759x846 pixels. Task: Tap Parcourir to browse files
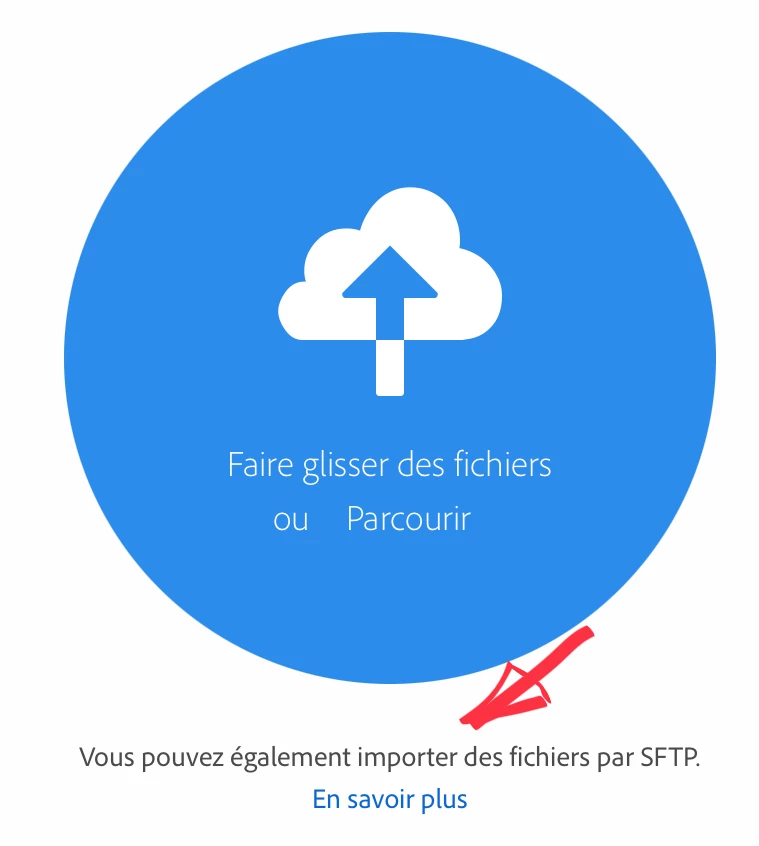pyautogui.click(x=408, y=520)
